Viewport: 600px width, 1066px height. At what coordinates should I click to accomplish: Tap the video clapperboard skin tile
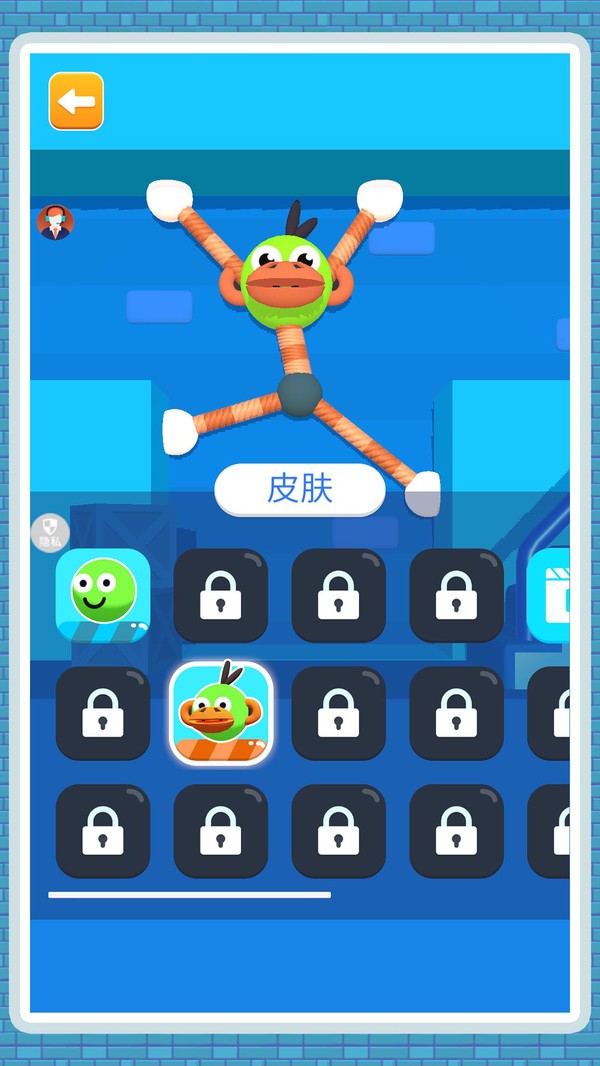tap(550, 595)
